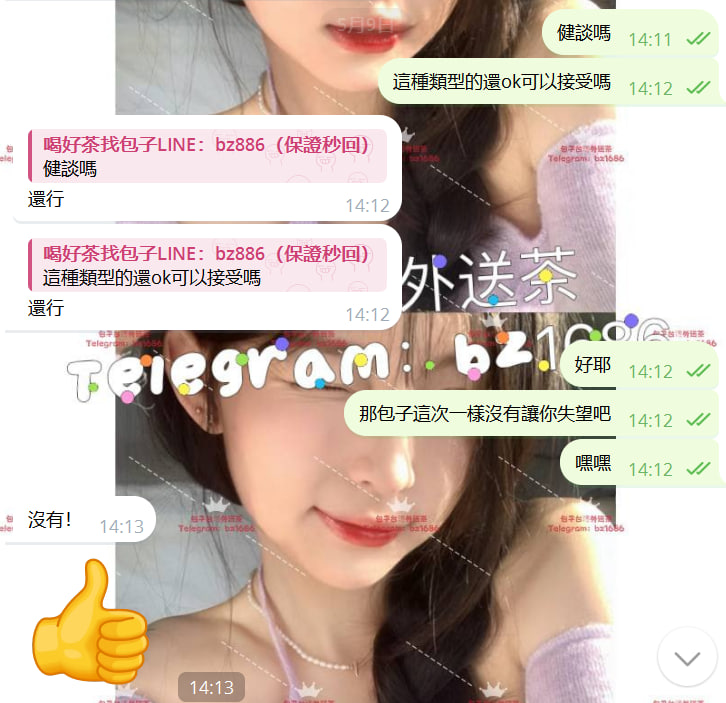Viewport: 726px width, 703px height.
Task: Open the thumbs-up sticker
Action: click(88, 622)
